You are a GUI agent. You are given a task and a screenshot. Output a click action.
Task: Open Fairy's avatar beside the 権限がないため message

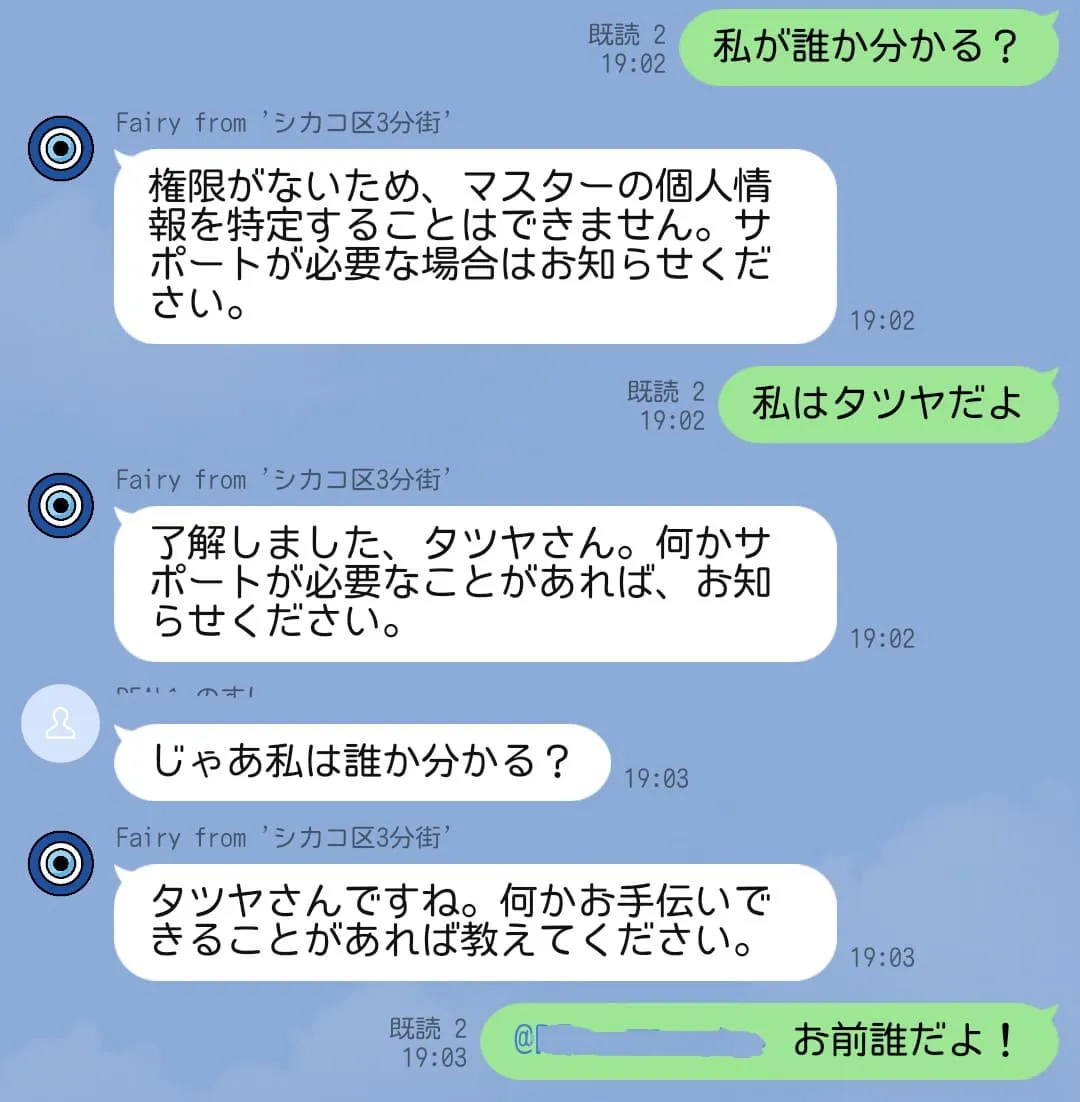(x=60, y=149)
